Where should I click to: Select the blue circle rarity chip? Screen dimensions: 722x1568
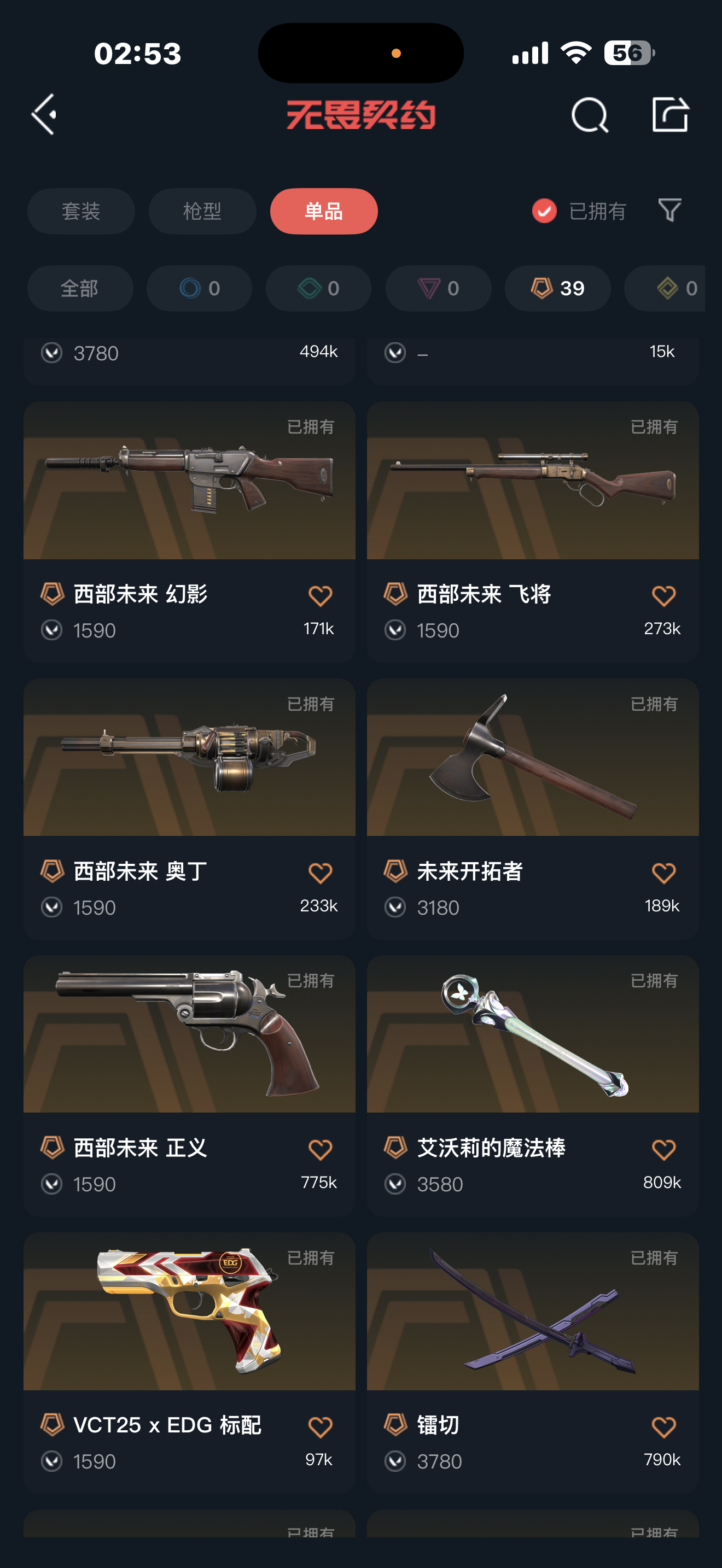coord(199,288)
